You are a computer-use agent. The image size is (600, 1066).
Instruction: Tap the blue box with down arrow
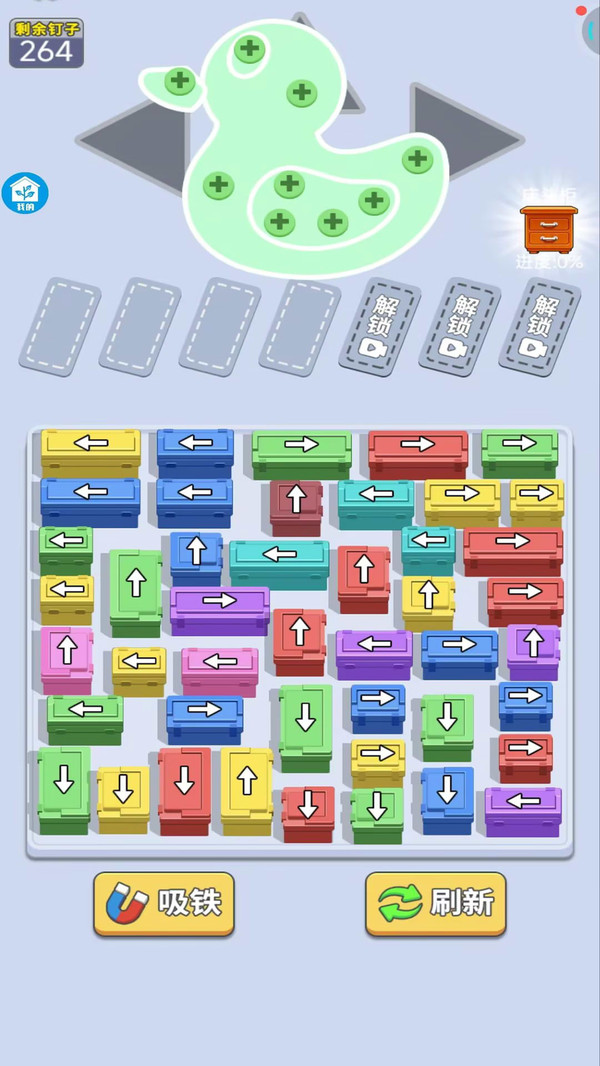(x=447, y=800)
